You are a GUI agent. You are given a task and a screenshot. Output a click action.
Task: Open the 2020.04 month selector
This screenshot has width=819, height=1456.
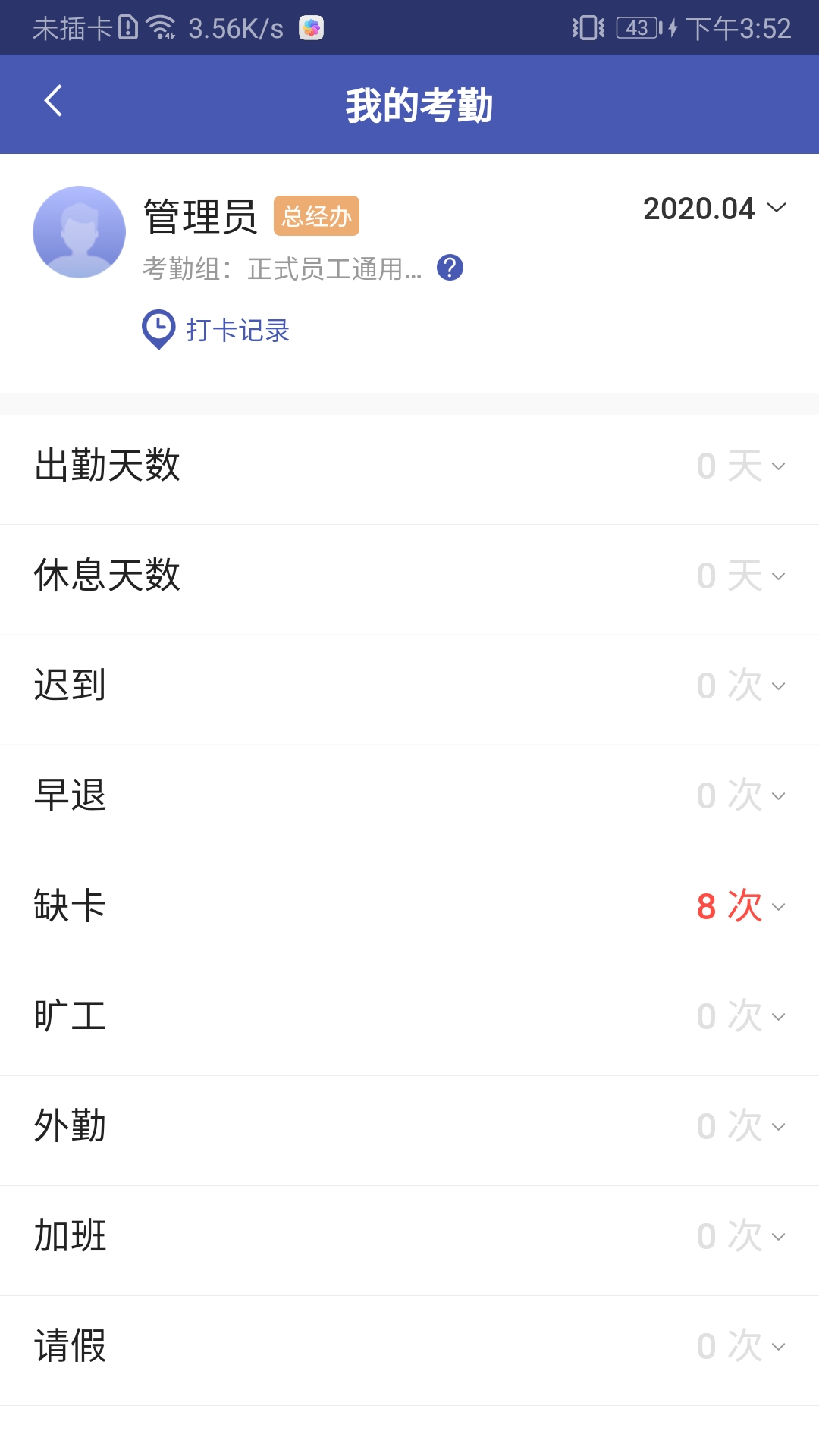point(711,209)
